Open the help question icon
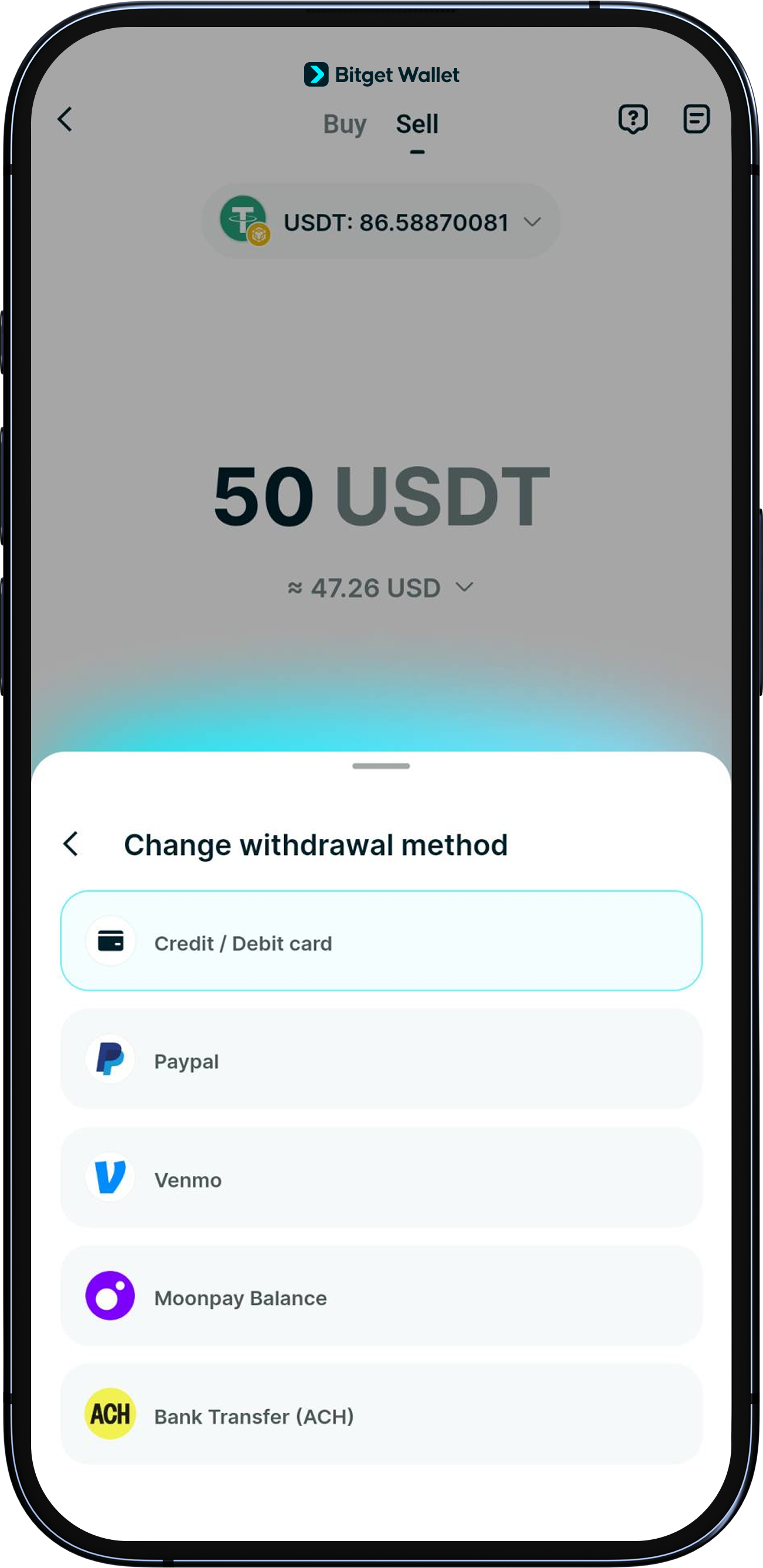This screenshot has height=1568, width=763. click(633, 119)
